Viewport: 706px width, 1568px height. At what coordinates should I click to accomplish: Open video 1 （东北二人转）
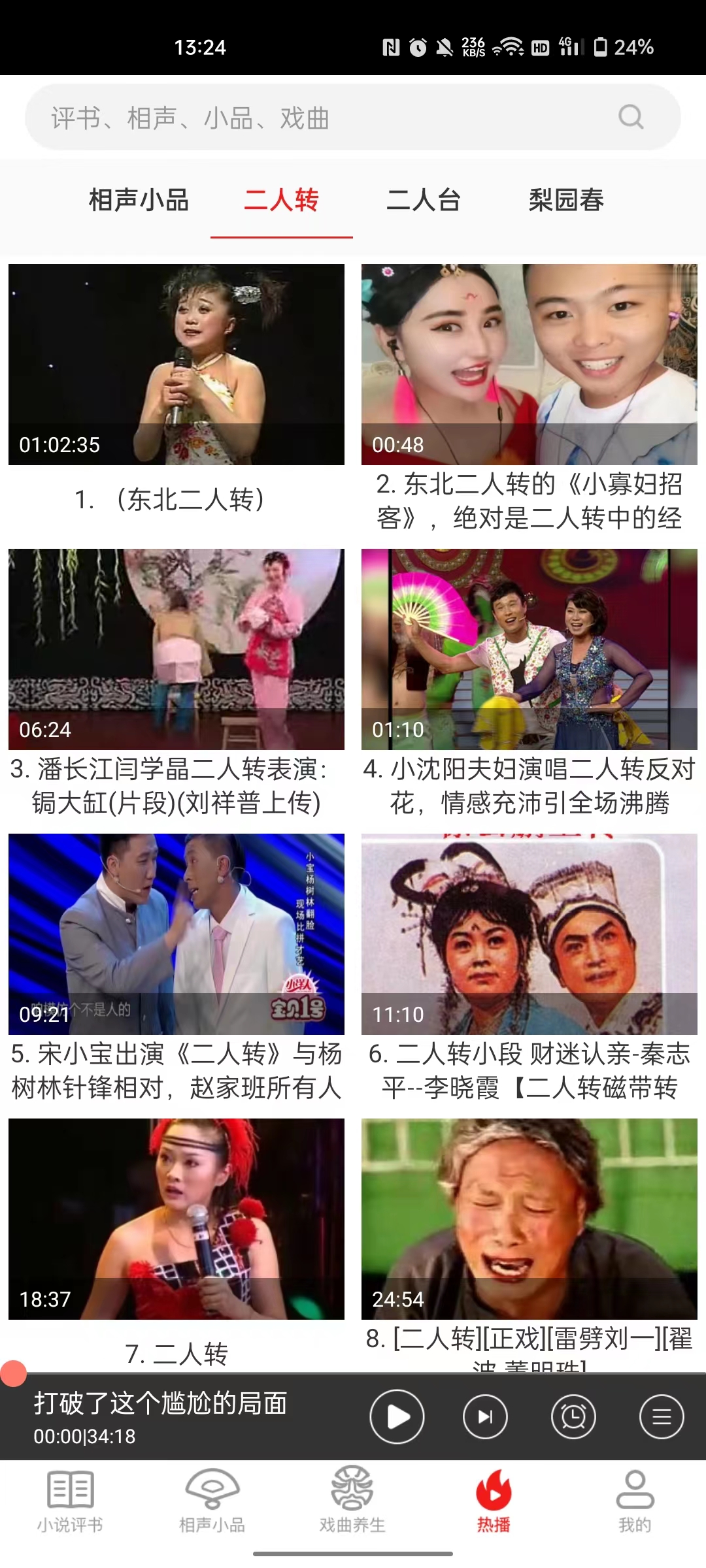[176, 365]
